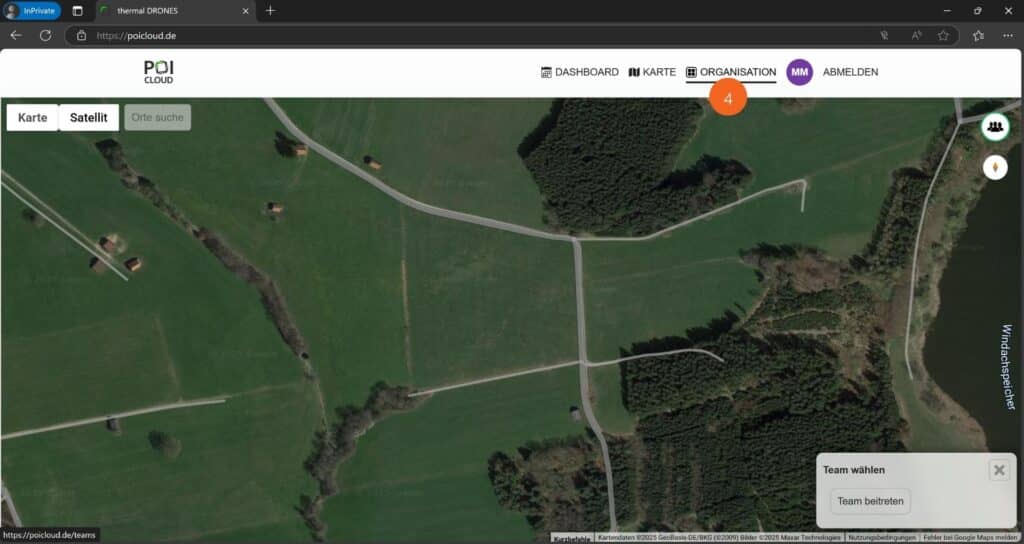This screenshot has height=544, width=1024.
Task: Tap the compass location button
Action: pyautogui.click(x=994, y=167)
